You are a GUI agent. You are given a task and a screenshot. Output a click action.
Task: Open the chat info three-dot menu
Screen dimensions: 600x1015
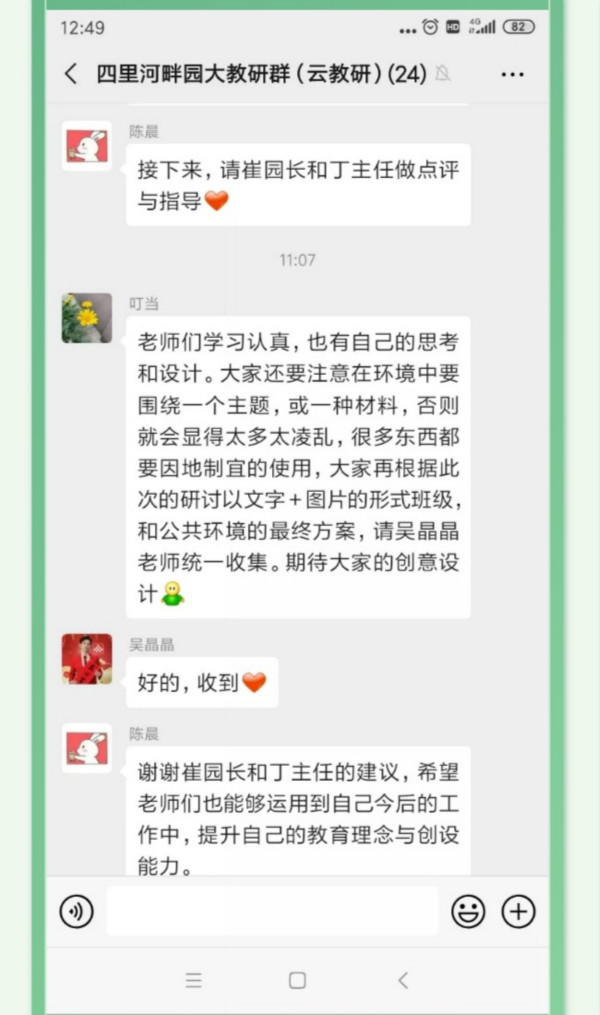coord(512,74)
